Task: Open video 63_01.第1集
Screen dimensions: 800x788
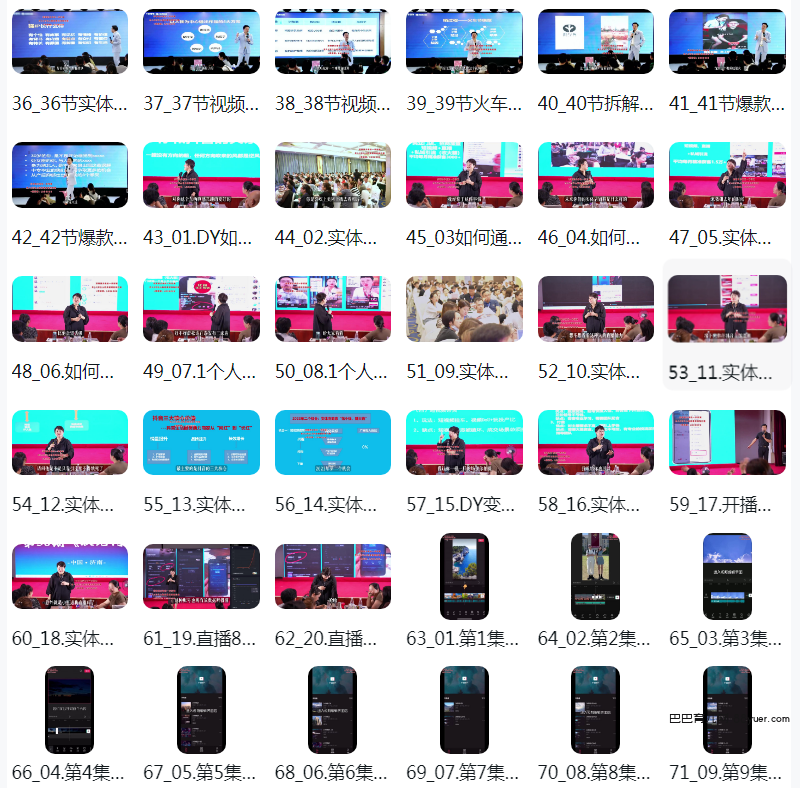Action: click(x=464, y=576)
